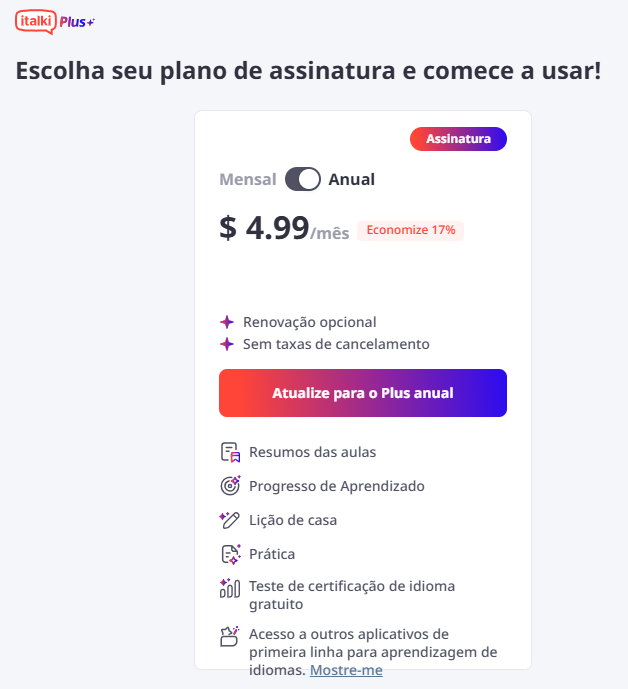Toggle the Mensal/Anual billing switch

point(302,180)
